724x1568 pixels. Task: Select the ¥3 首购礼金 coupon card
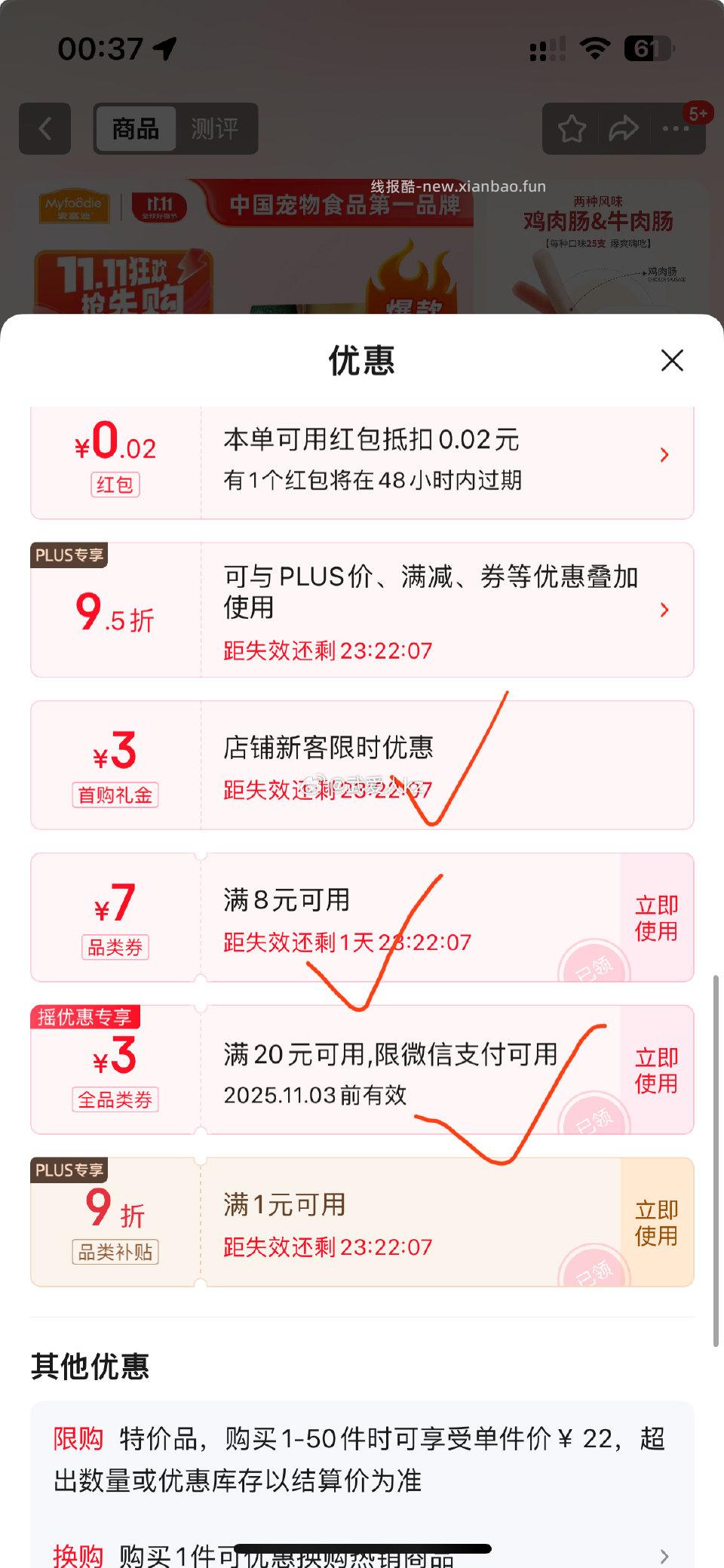[x=362, y=765]
